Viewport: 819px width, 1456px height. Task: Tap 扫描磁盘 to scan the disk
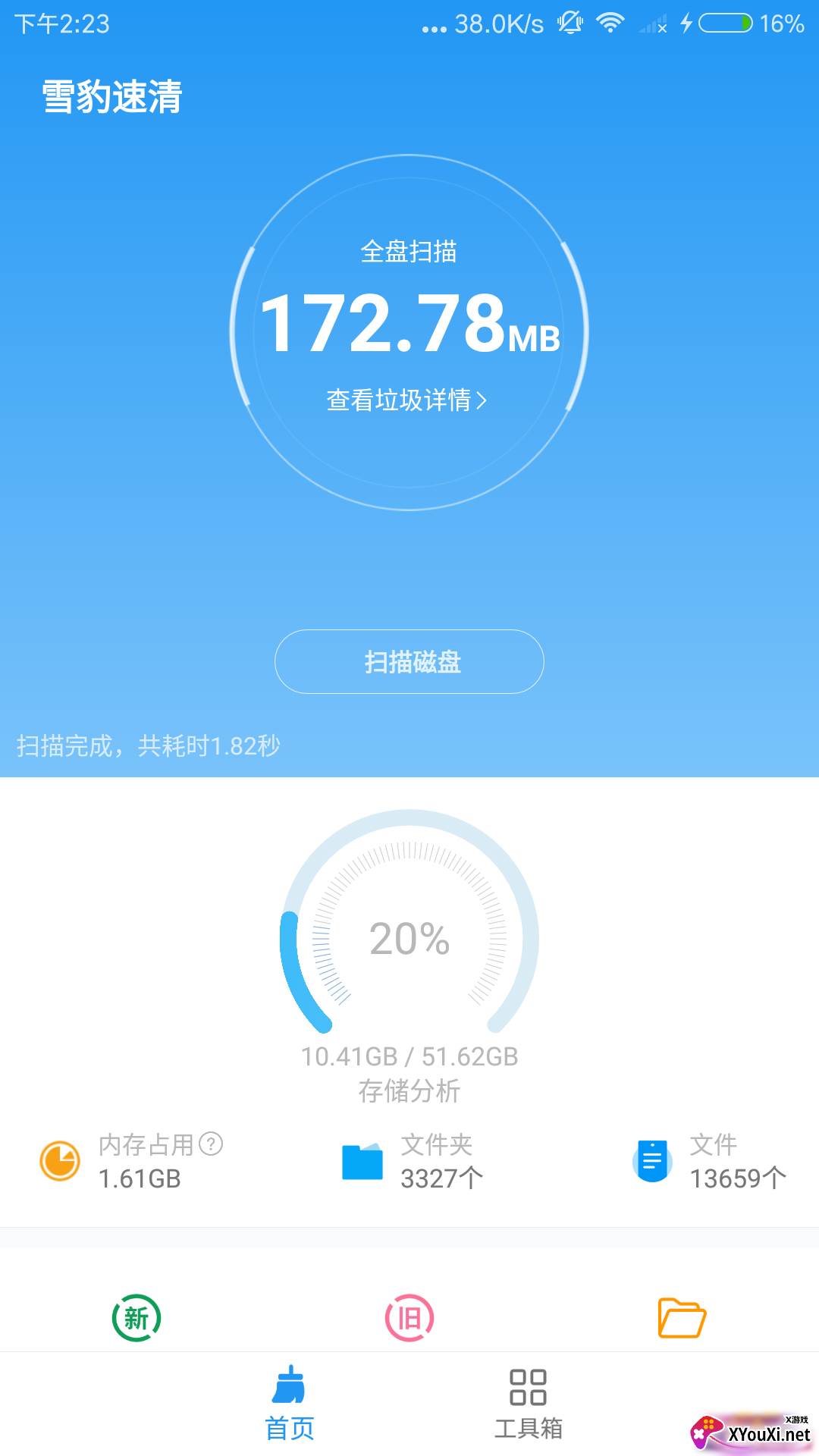tap(409, 661)
